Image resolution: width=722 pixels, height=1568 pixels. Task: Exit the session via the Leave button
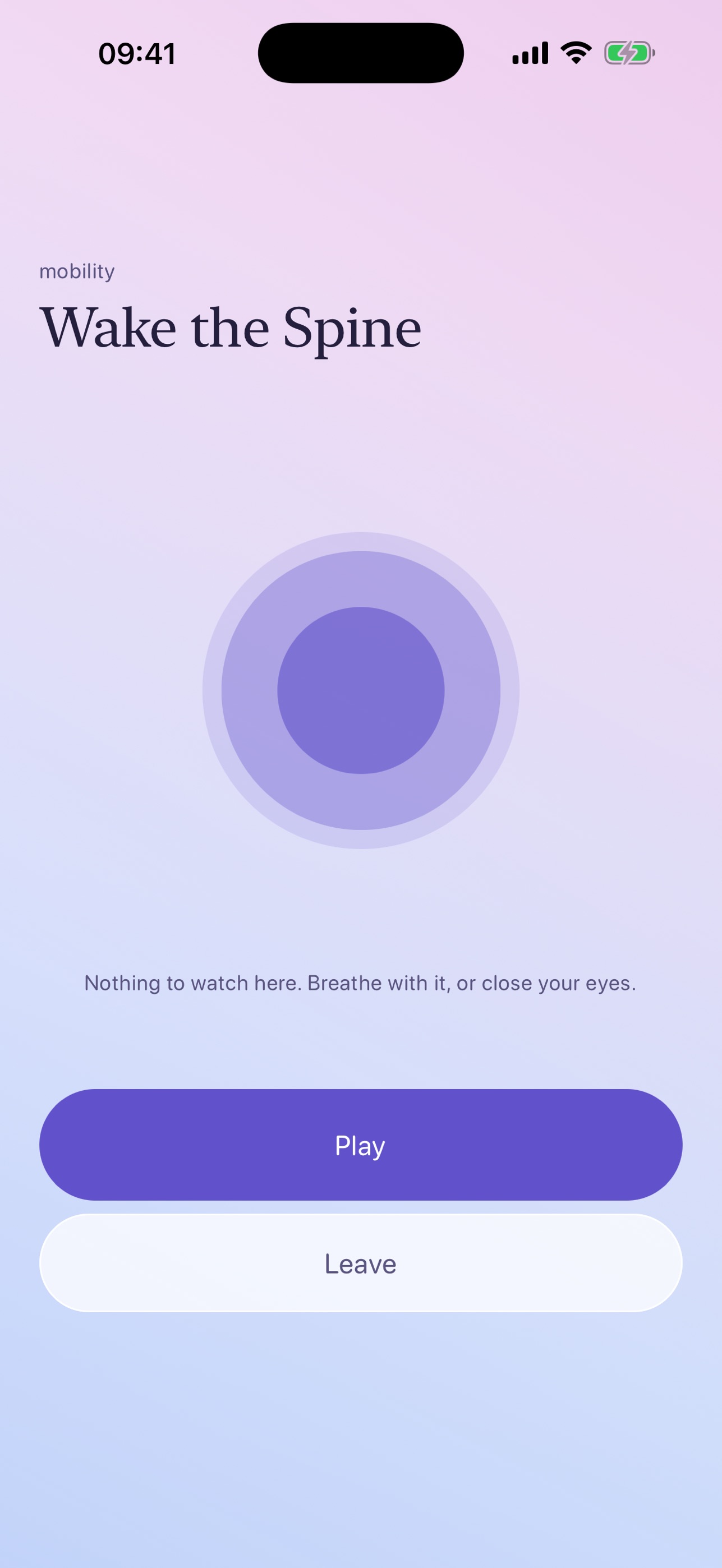(x=361, y=1263)
